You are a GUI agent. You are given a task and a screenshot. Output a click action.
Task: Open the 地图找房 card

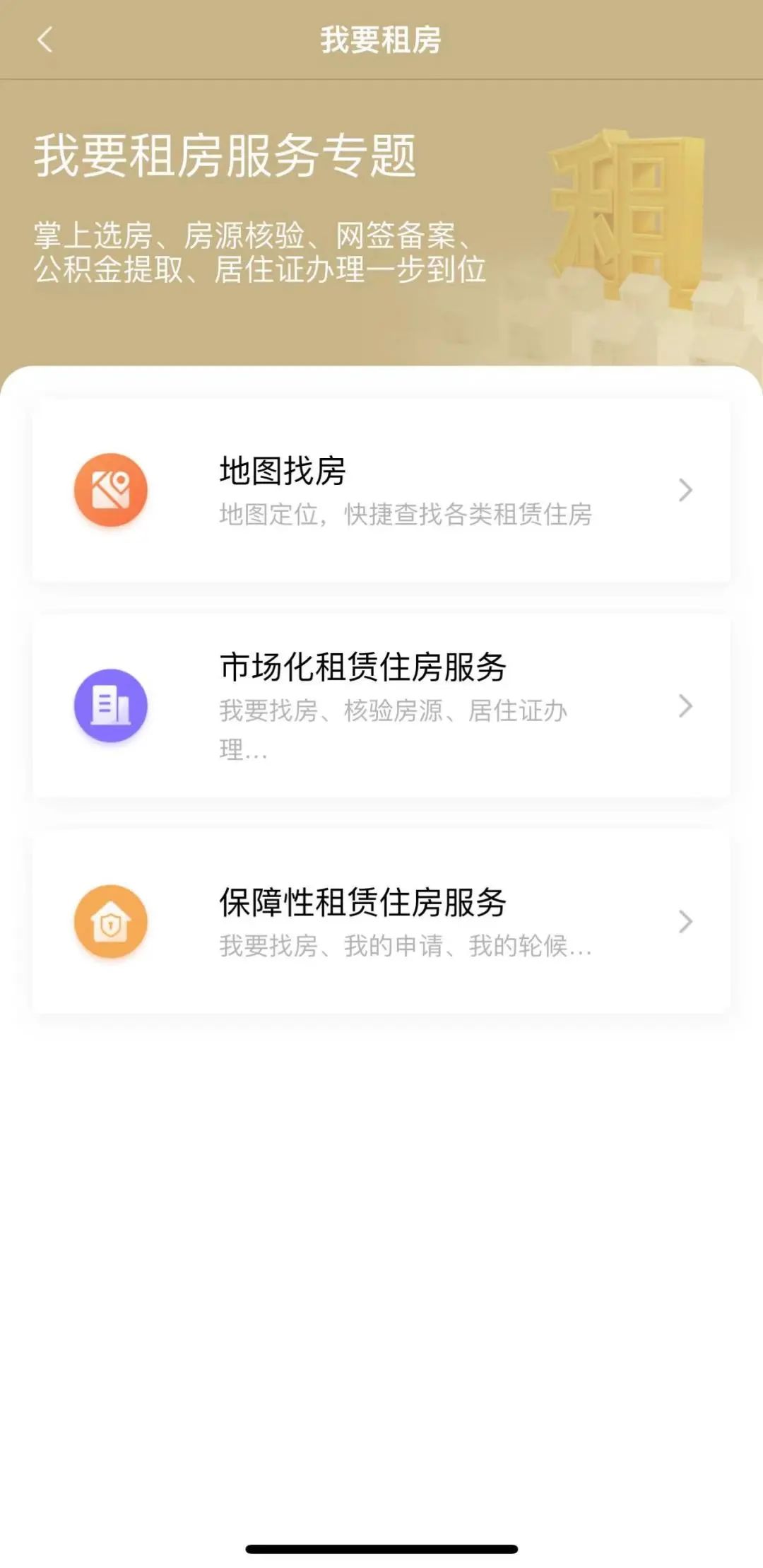click(x=381, y=491)
